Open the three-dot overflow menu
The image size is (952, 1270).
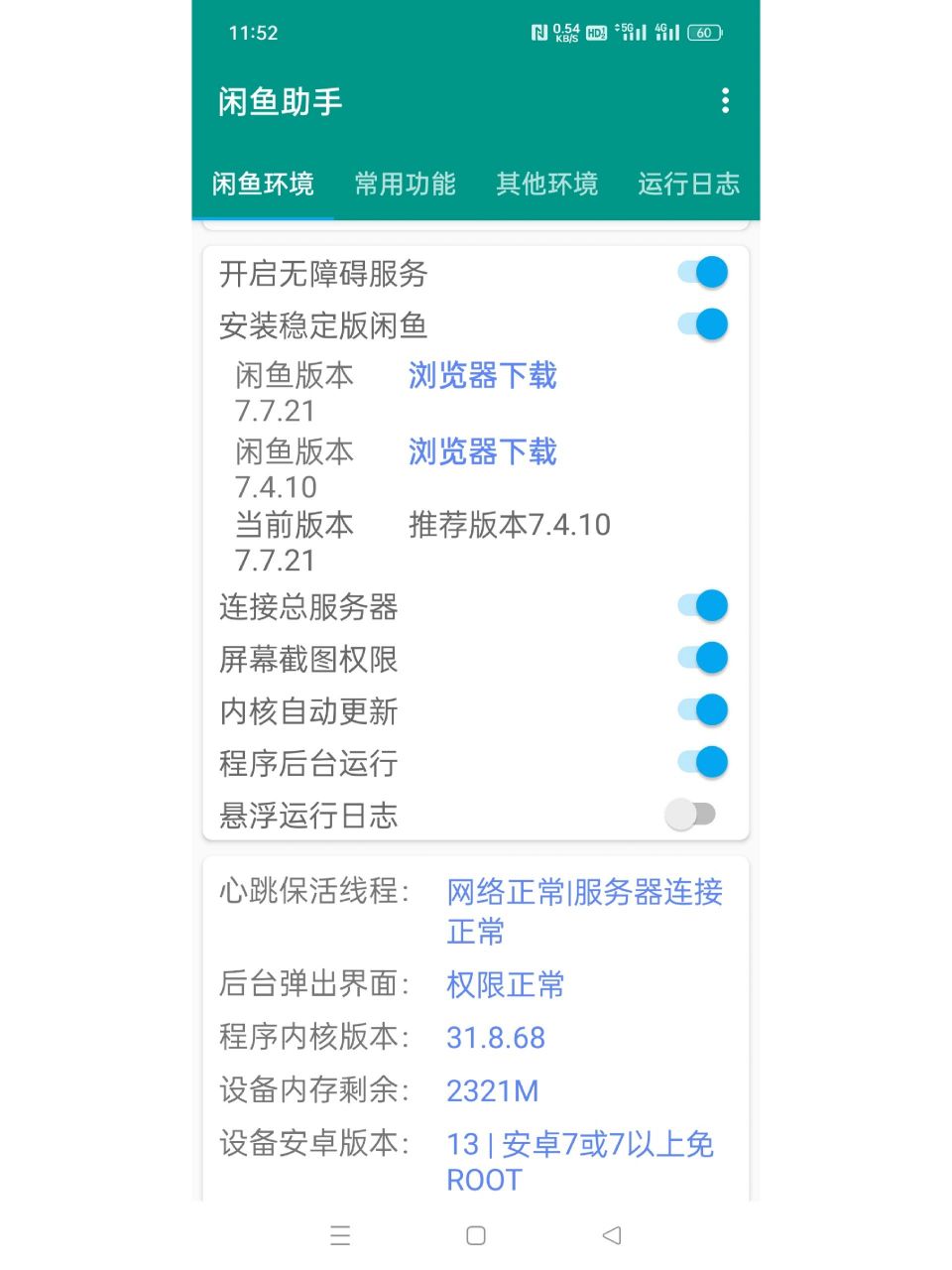tap(725, 101)
